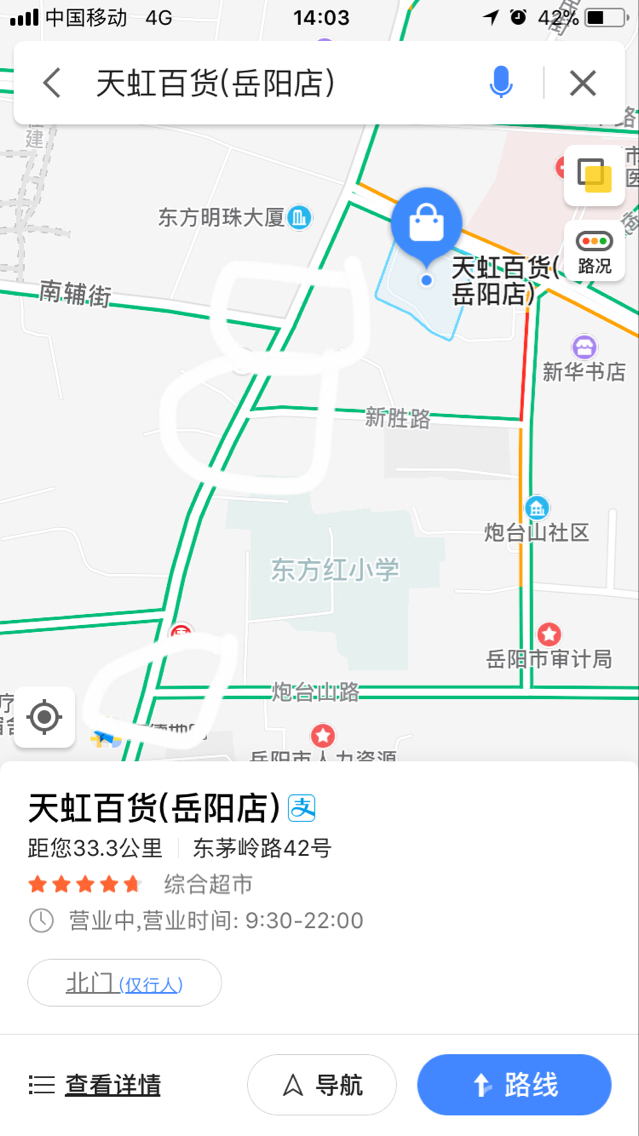
Task: Select 新华书店 marker on the map
Action: click(x=584, y=348)
